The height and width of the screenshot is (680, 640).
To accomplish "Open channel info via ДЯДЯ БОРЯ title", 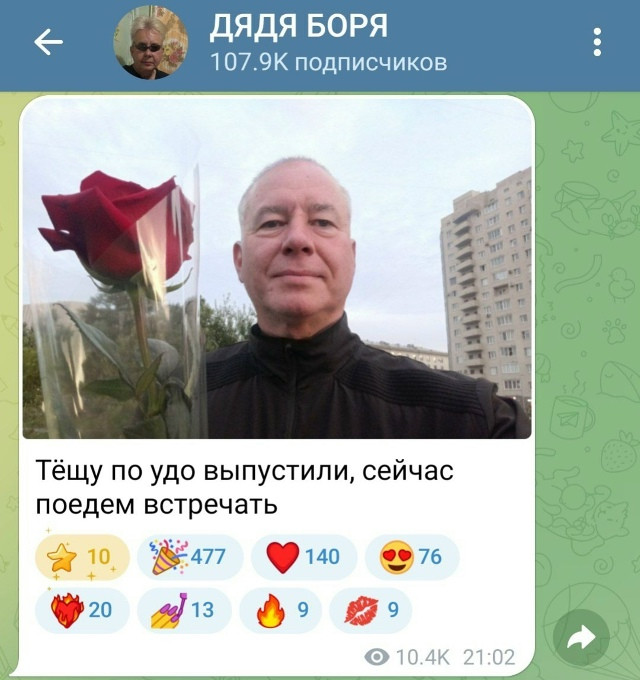I will 300,27.
